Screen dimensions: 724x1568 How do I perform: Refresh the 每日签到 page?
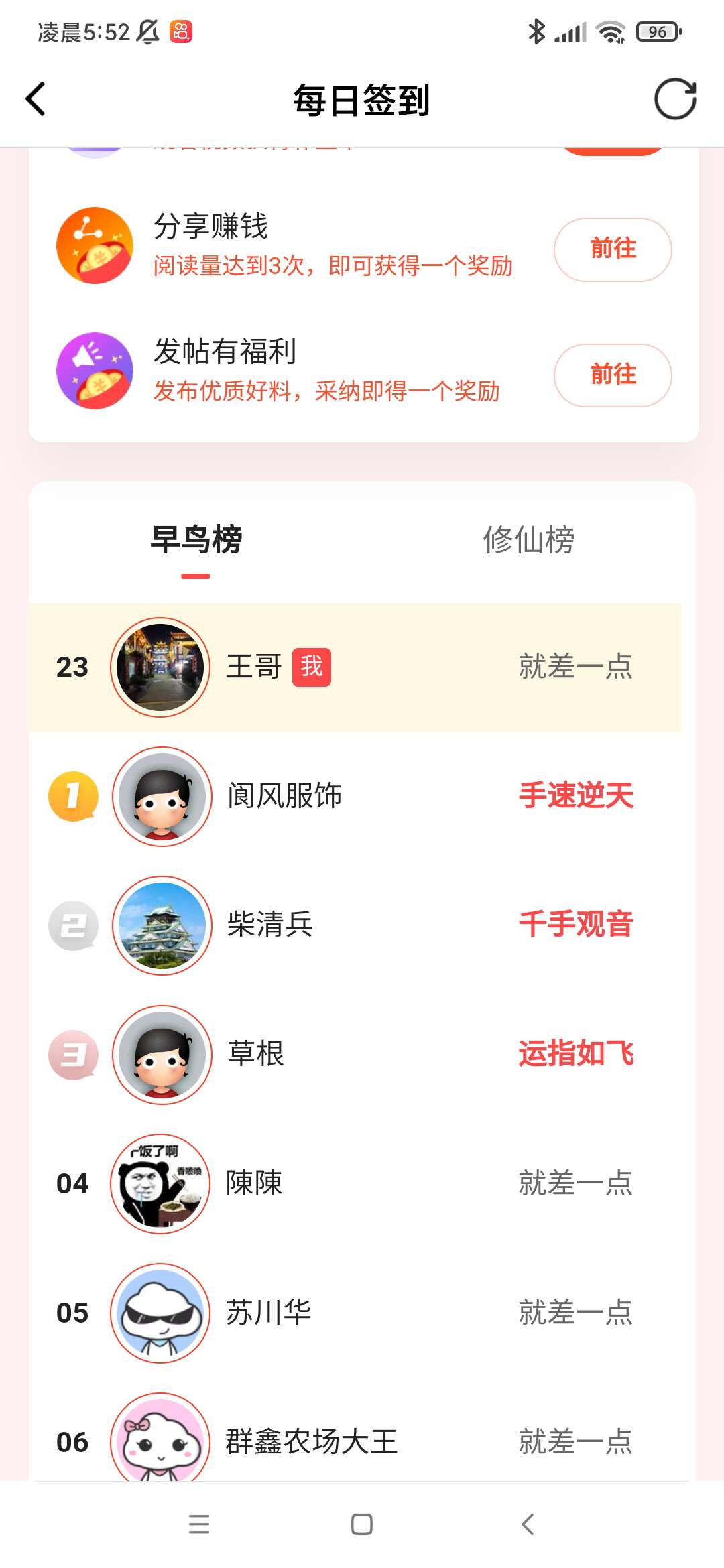(675, 99)
